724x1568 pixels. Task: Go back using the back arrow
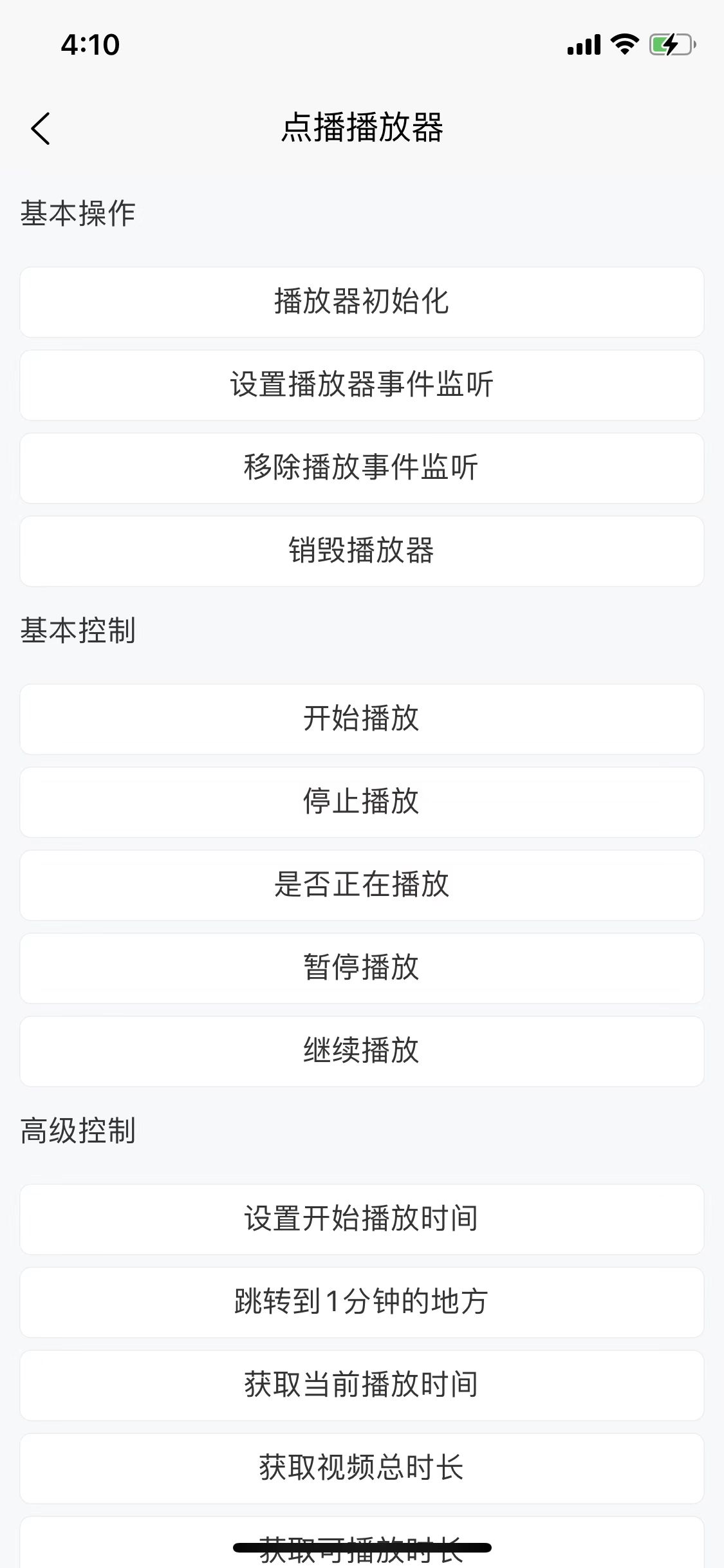tap(41, 128)
